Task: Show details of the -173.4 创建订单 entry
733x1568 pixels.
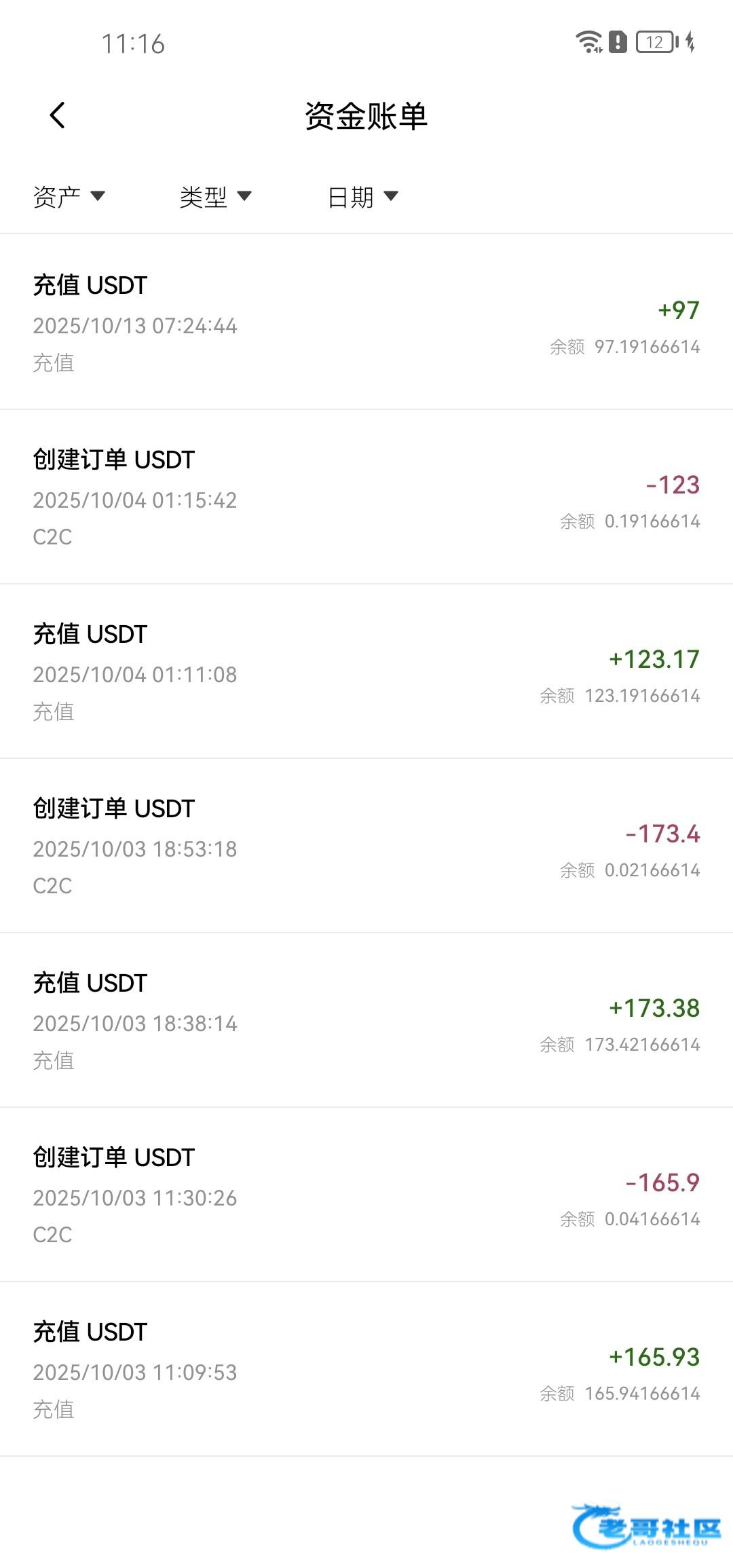Action: tap(366, 846)
